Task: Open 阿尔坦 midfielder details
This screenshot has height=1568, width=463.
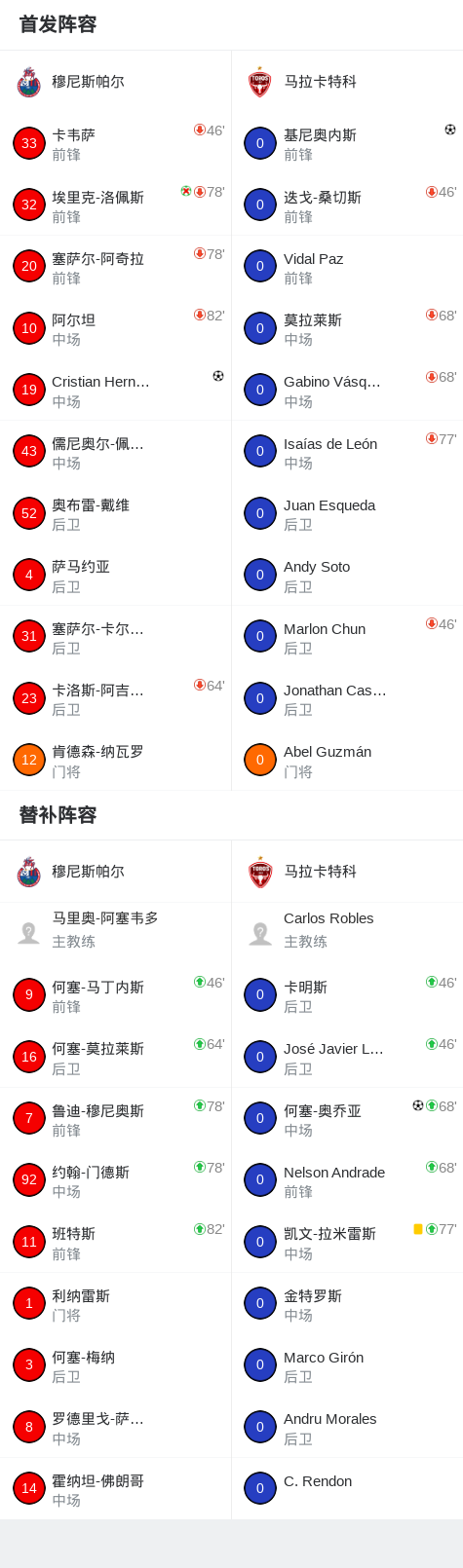Action: 115,328
